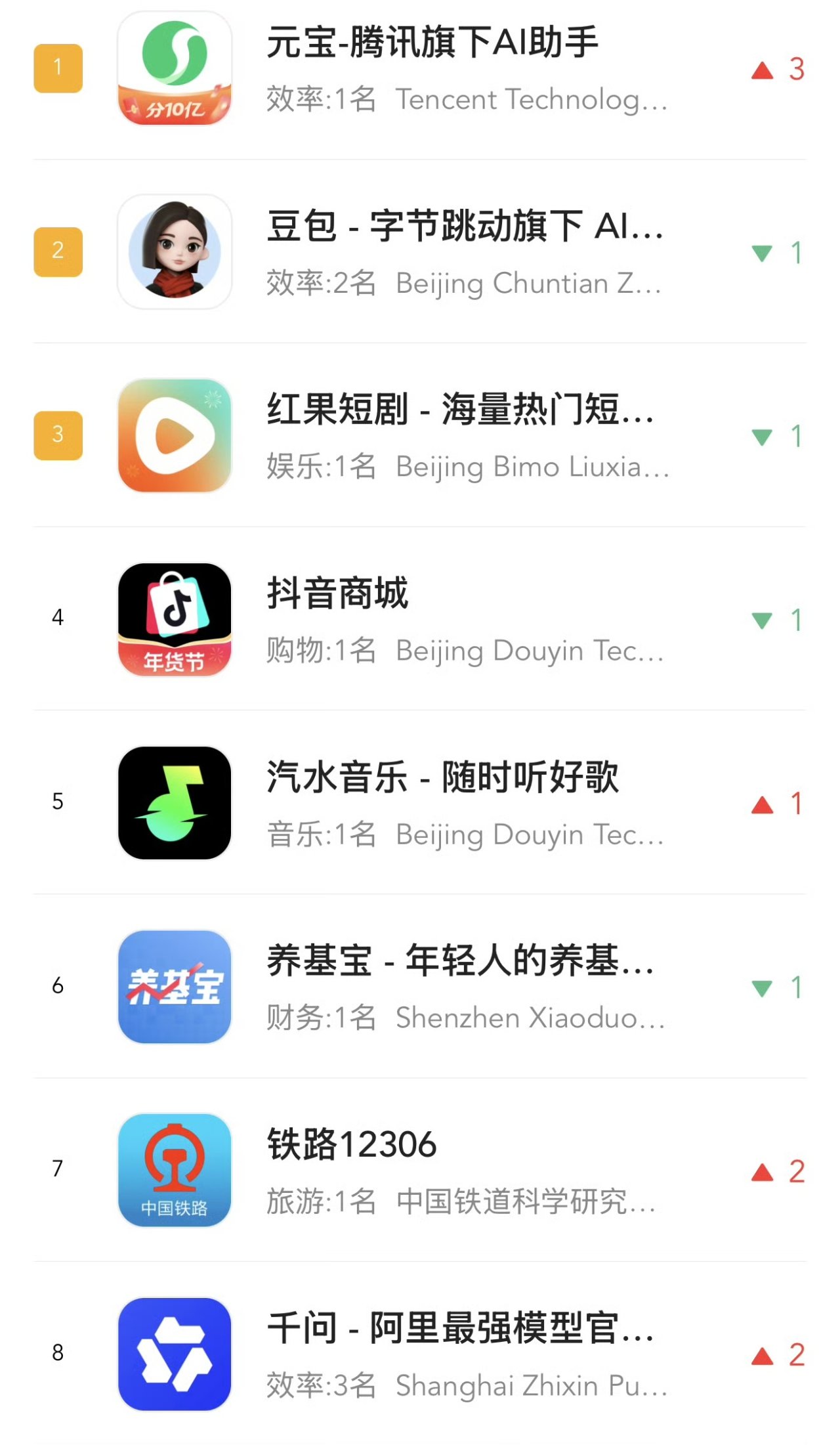Open the 元宝-腾讯旗下AI助手 ranking entry

432,43
